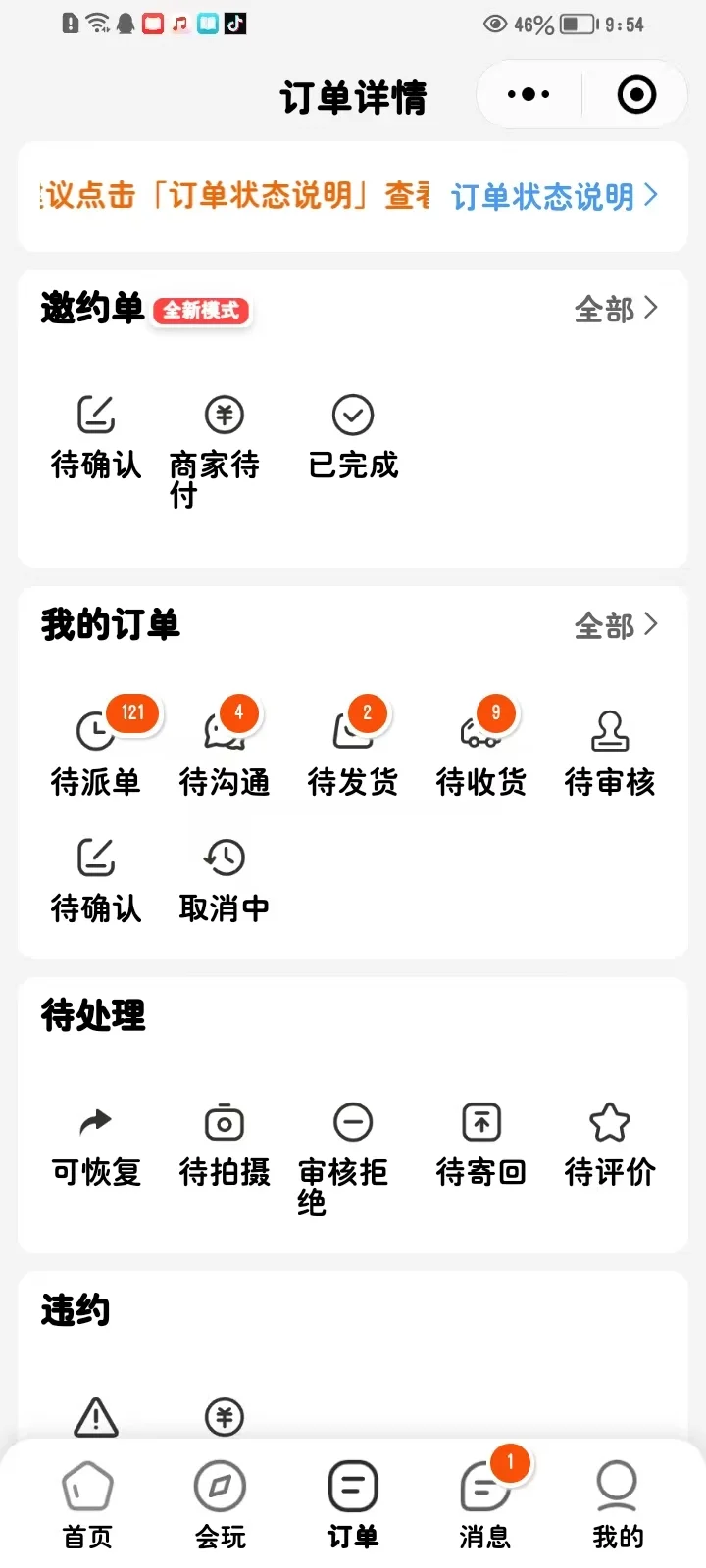The height and width of the screenshot is (1568, 706).
Task: Open 待寄回 orders
Action: (x=481, y=1145)
